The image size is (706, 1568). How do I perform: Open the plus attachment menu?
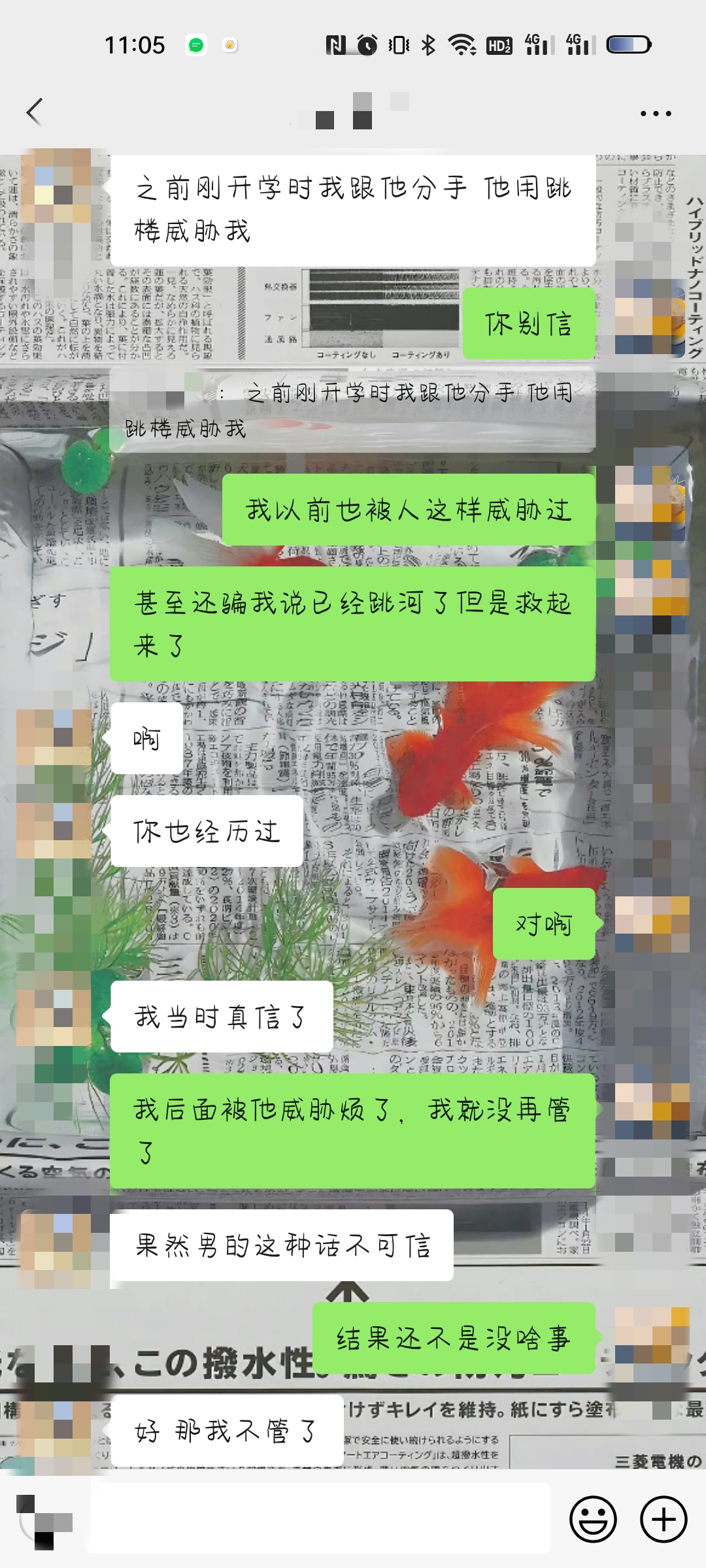[663, 1520]
